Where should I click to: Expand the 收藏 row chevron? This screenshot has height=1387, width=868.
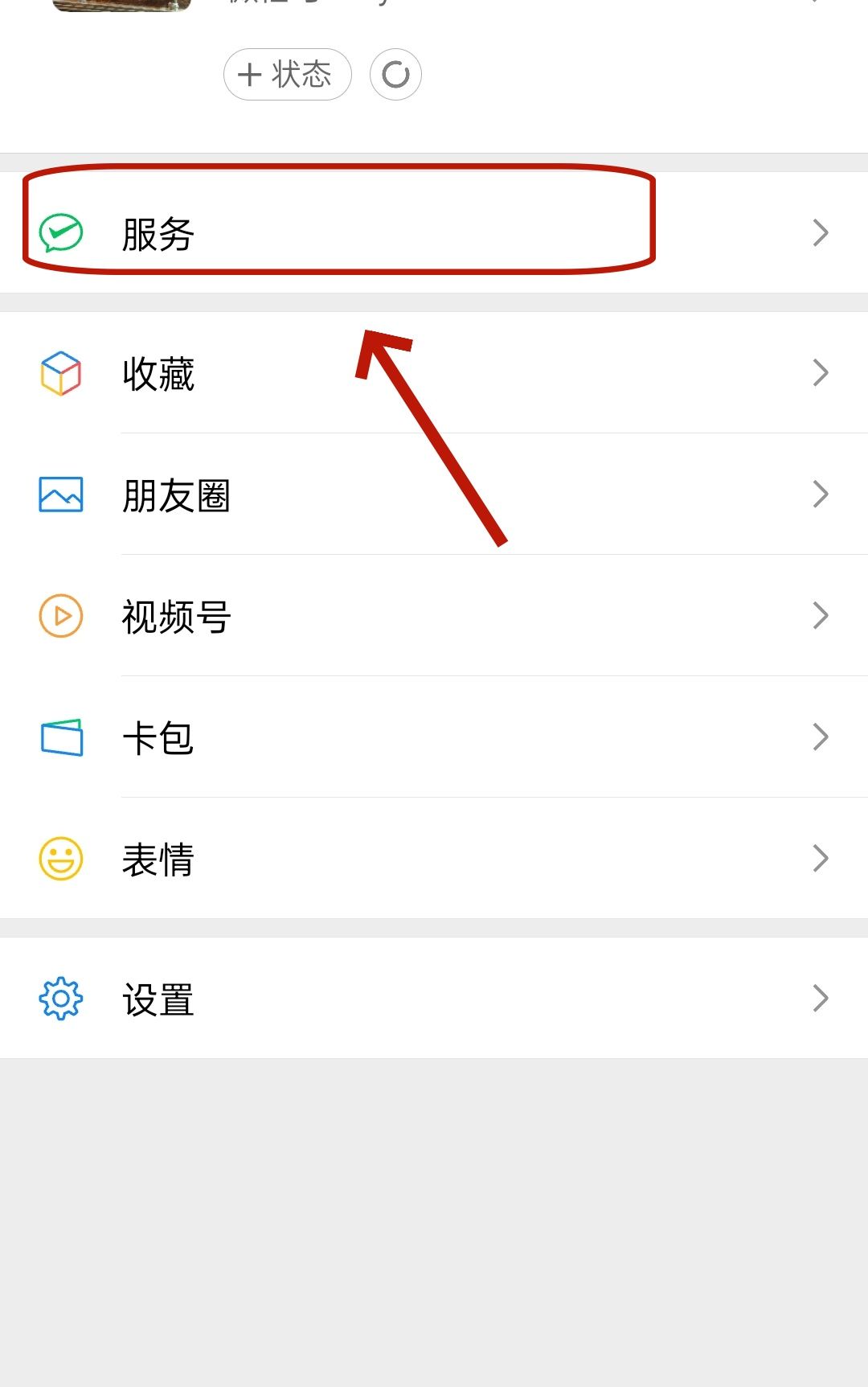point(820,371)
